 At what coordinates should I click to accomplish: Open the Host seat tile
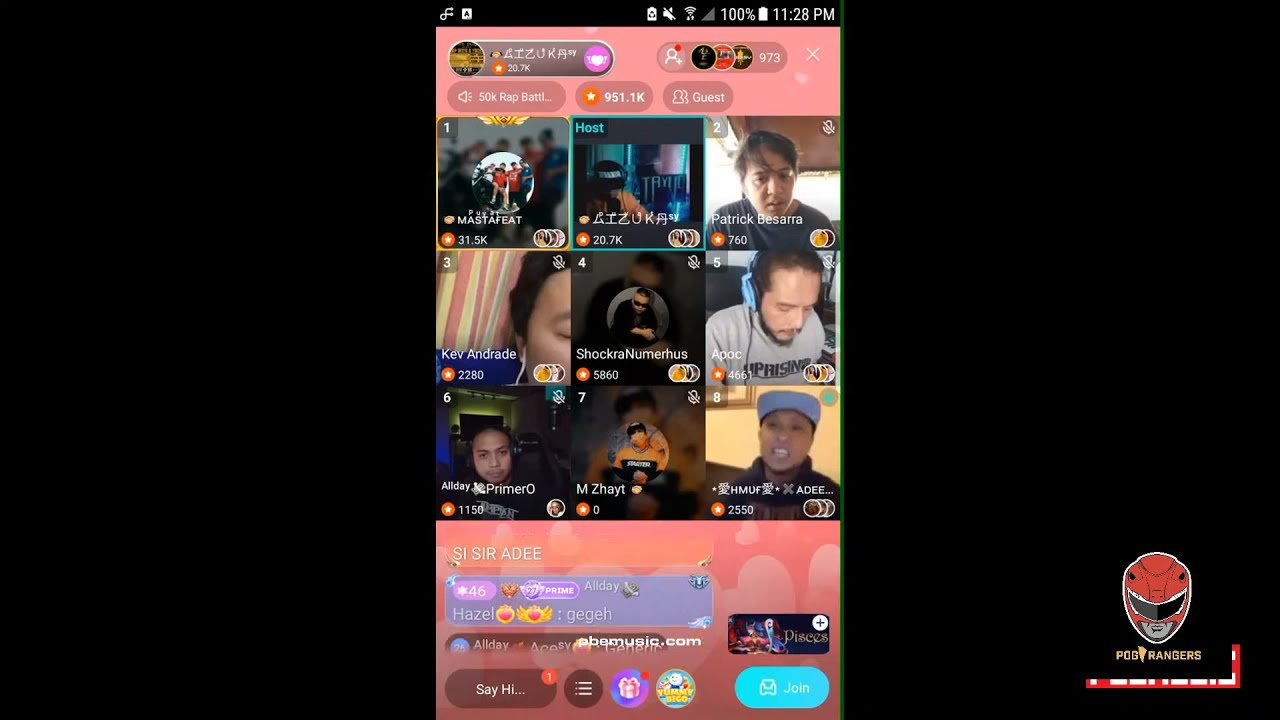[638, 182]
